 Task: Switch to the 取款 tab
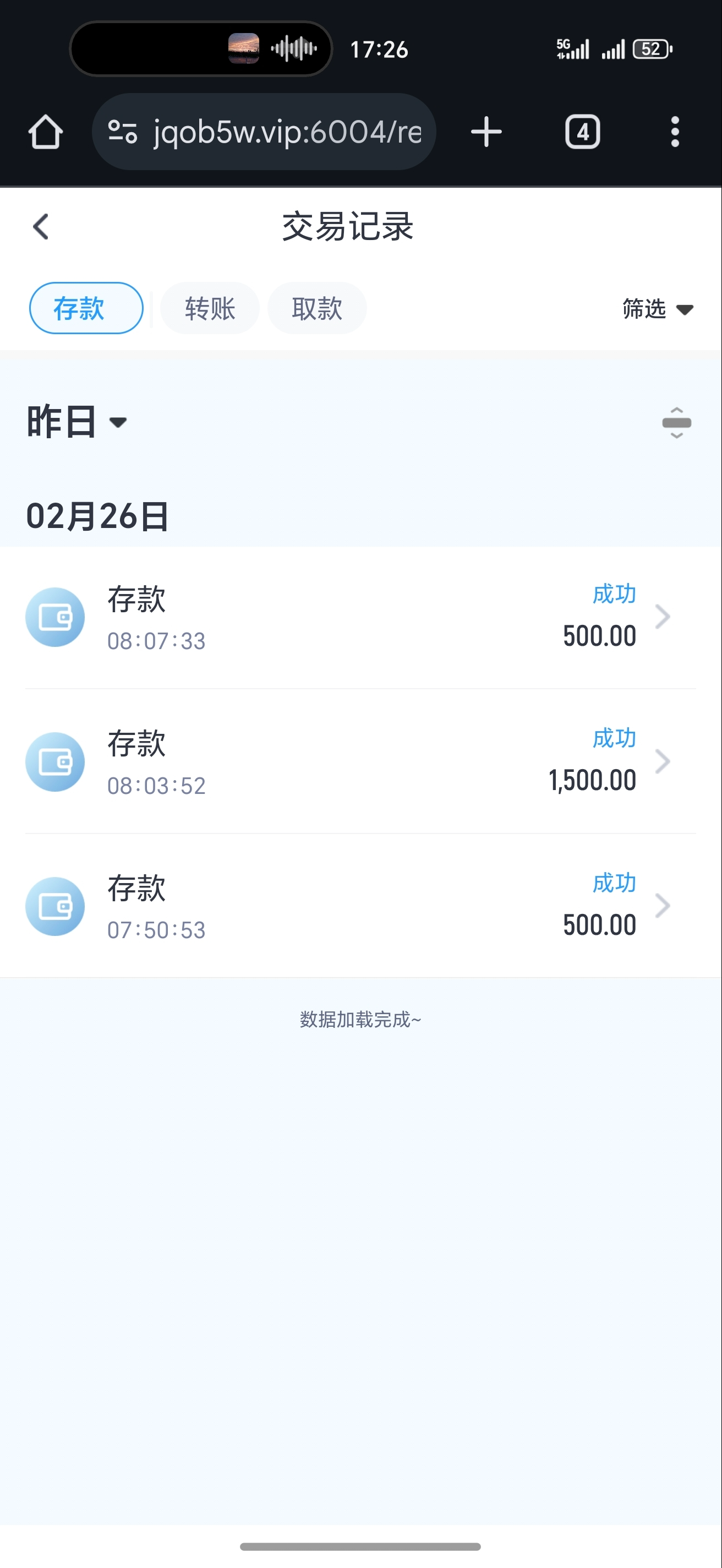tap(316, 308)
